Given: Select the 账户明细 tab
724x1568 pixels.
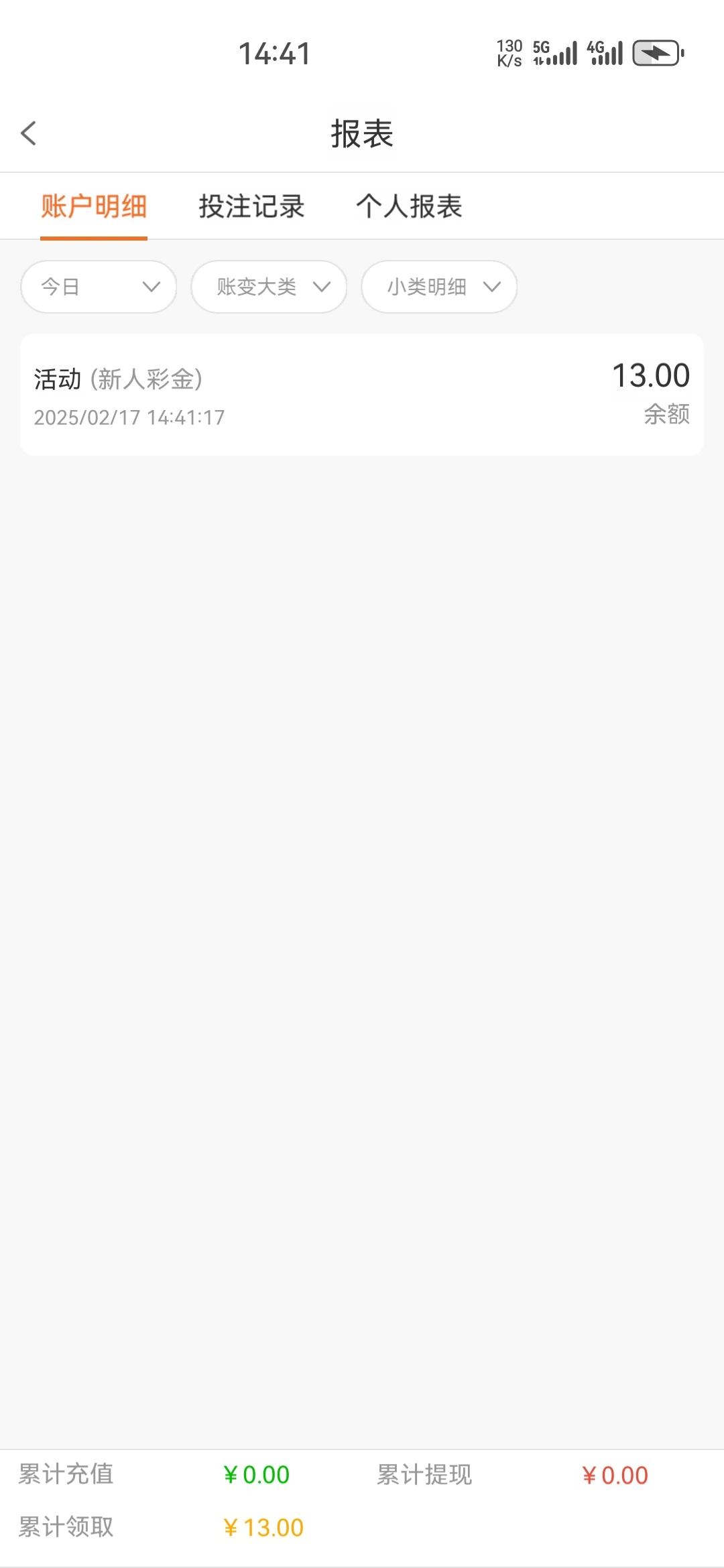Looking at the screenshot, I should 94,206.
